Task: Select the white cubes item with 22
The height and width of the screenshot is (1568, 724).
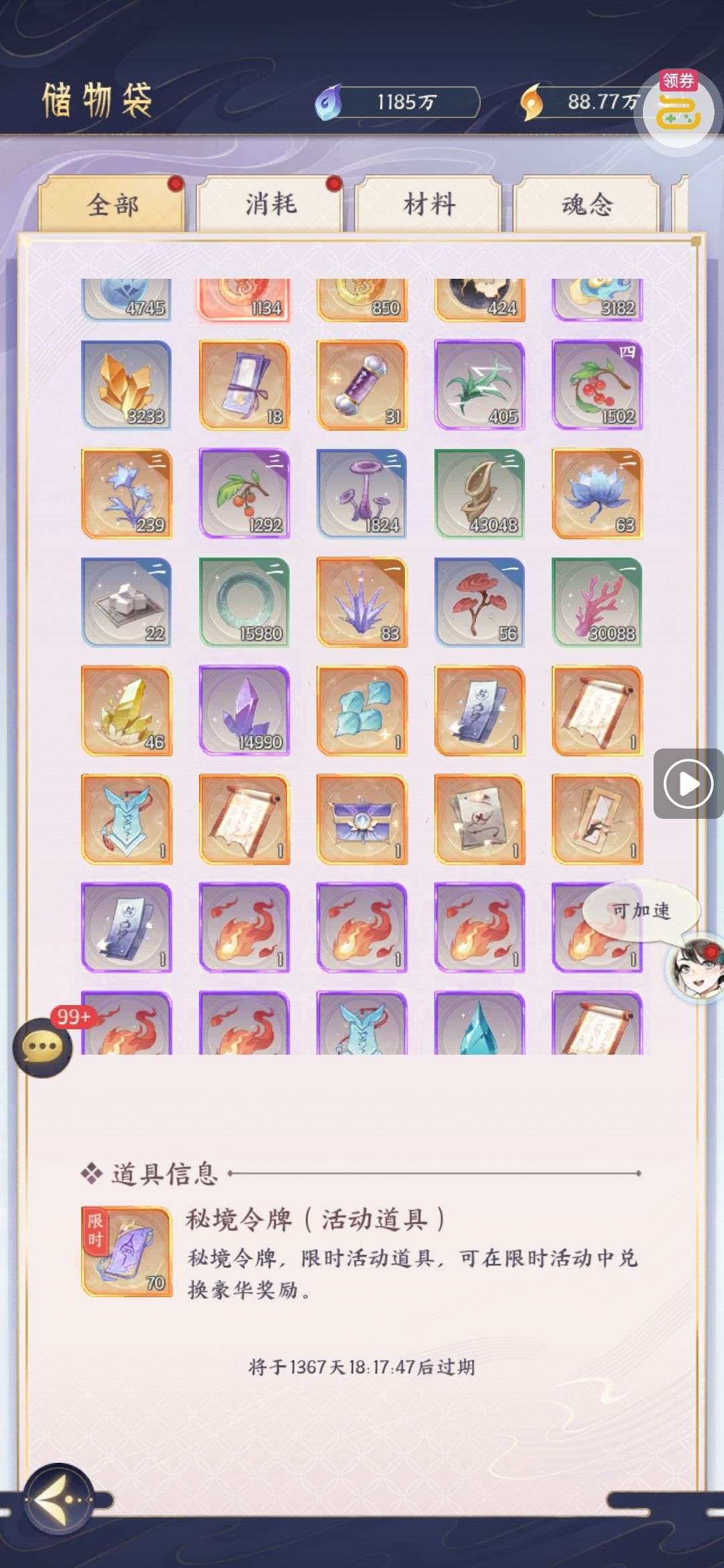Action: click(x=126, y=602)
